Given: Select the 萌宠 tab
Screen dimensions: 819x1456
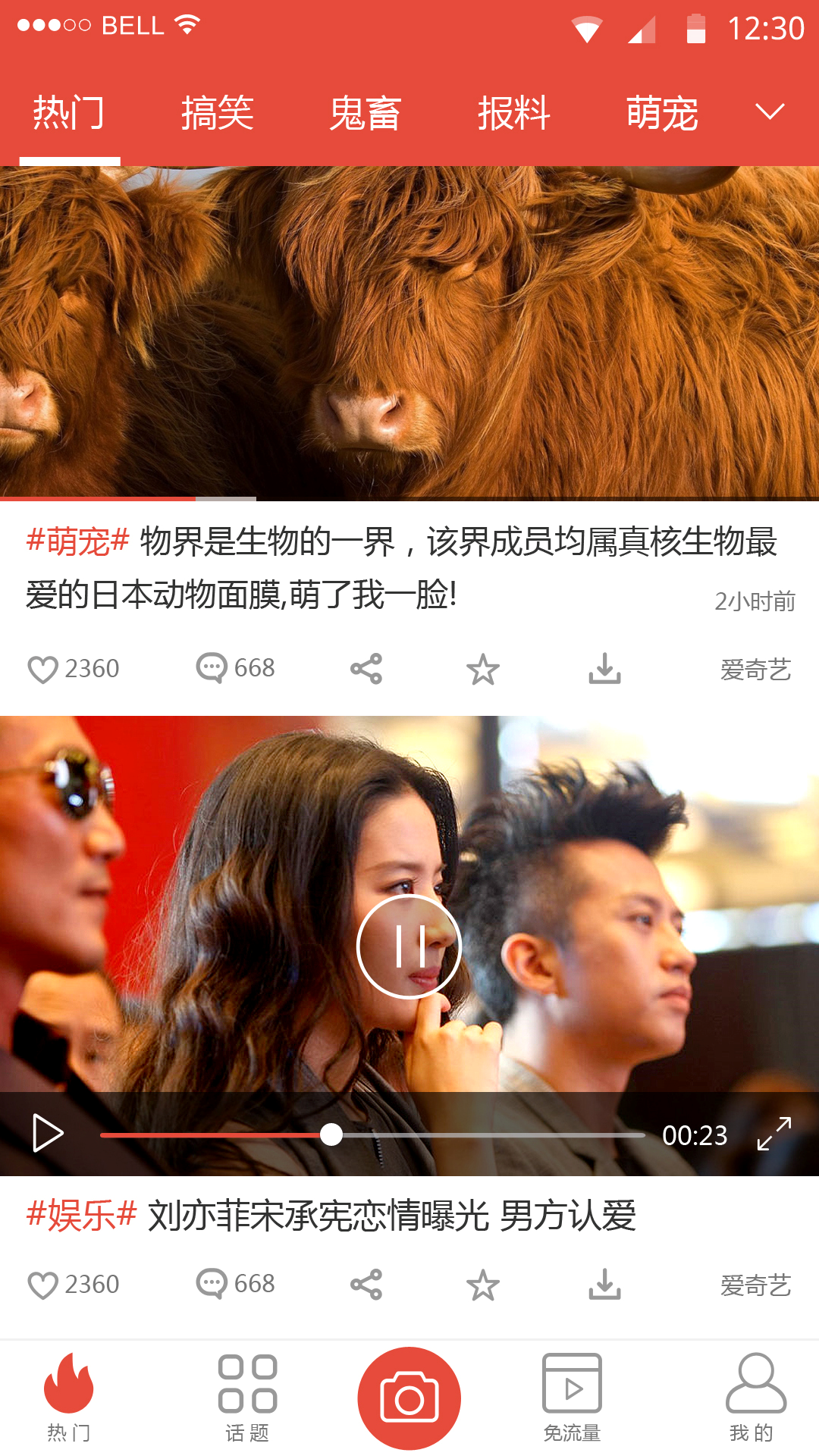Looking at the screenshot, I should click(661, 114).
